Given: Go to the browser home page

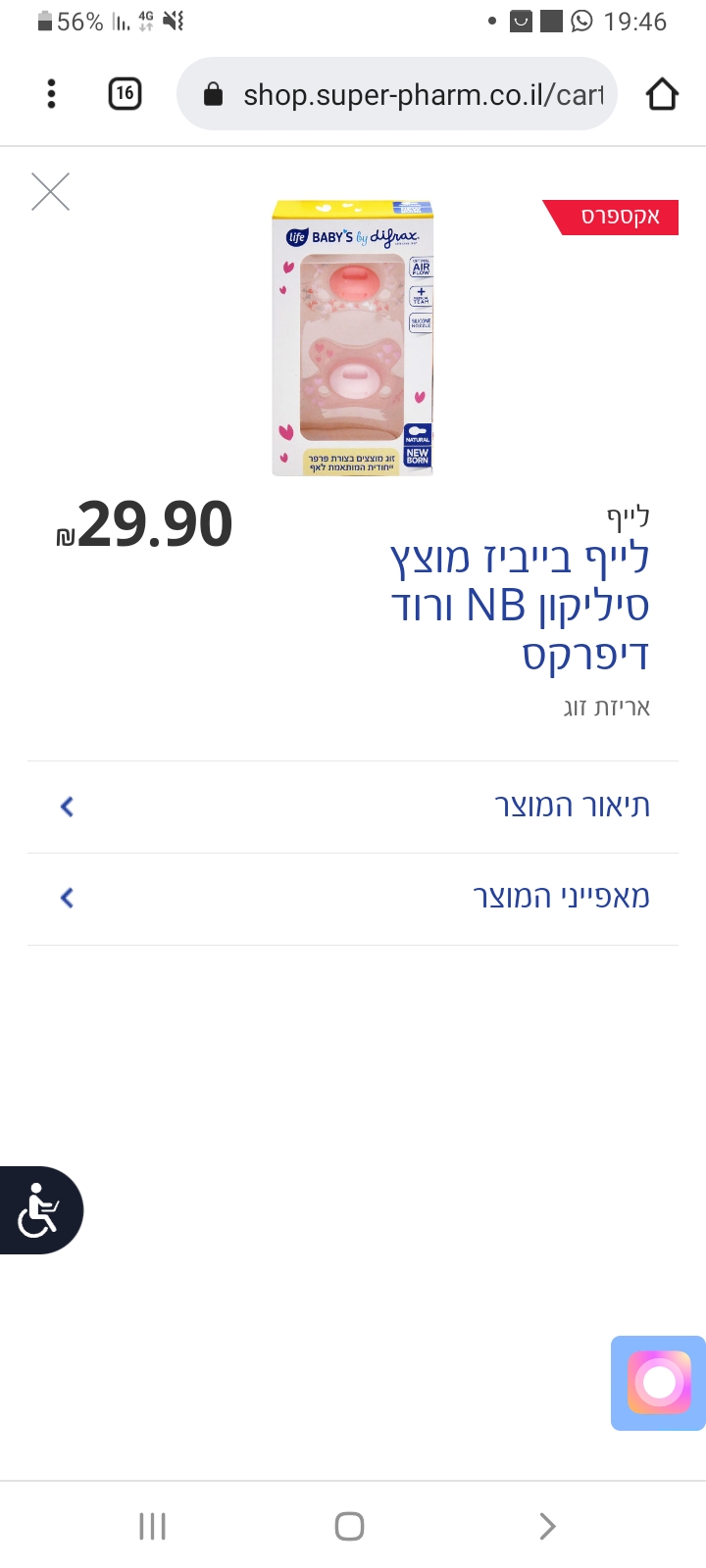Looking at the screenshot, I should click(x=662, y=94).
